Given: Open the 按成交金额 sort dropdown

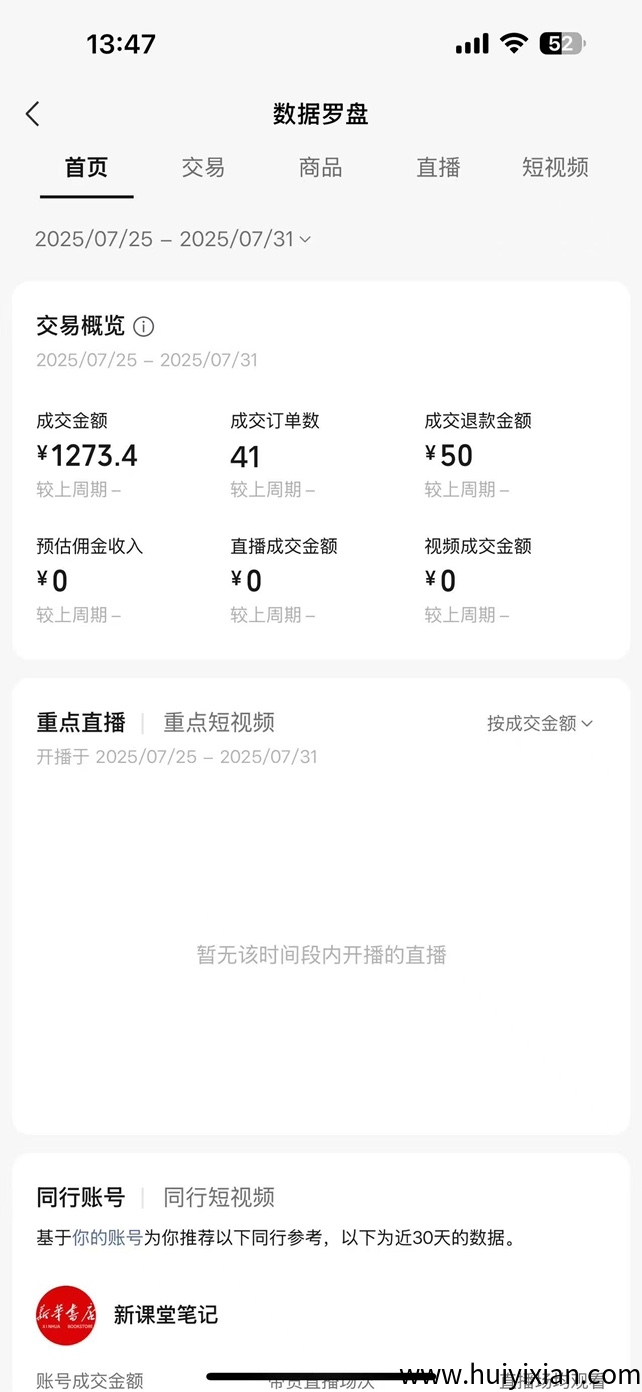Looking at the screenshot, I should point(540,723).
